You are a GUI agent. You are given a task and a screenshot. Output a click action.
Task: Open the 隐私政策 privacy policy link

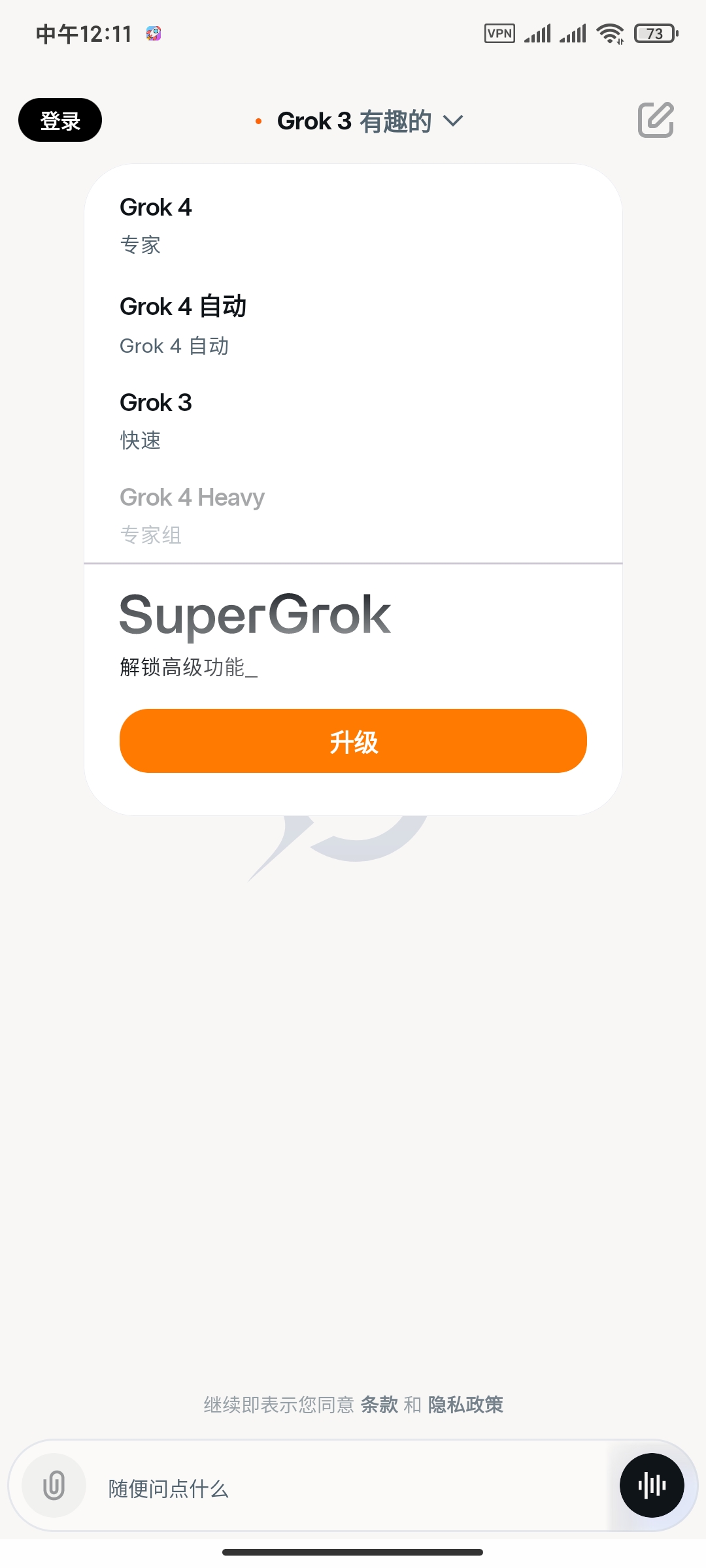coord(465,1405)
